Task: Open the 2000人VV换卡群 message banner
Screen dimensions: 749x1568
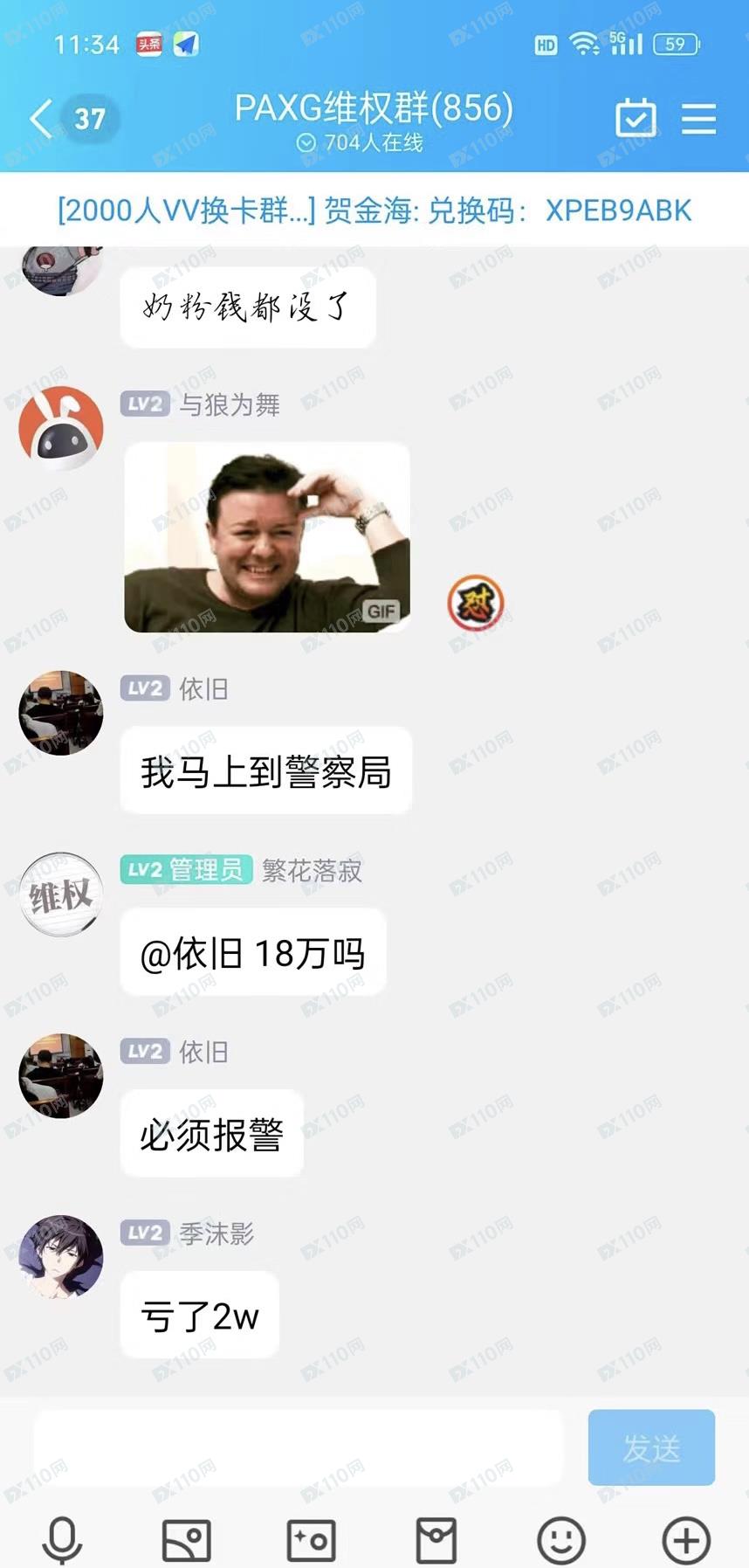Action: tap(374, 211)
